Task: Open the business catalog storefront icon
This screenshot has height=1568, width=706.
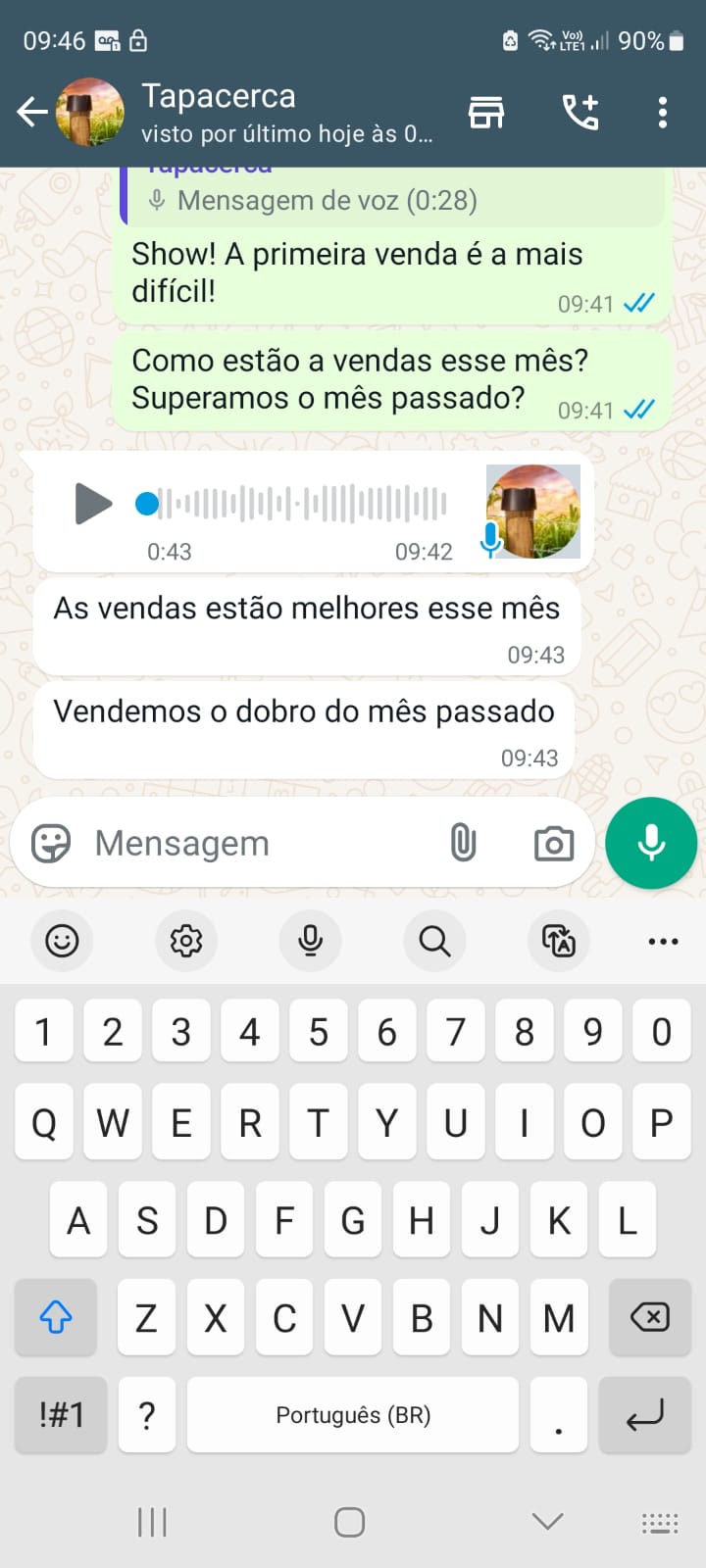Action: tap(486, 113)
